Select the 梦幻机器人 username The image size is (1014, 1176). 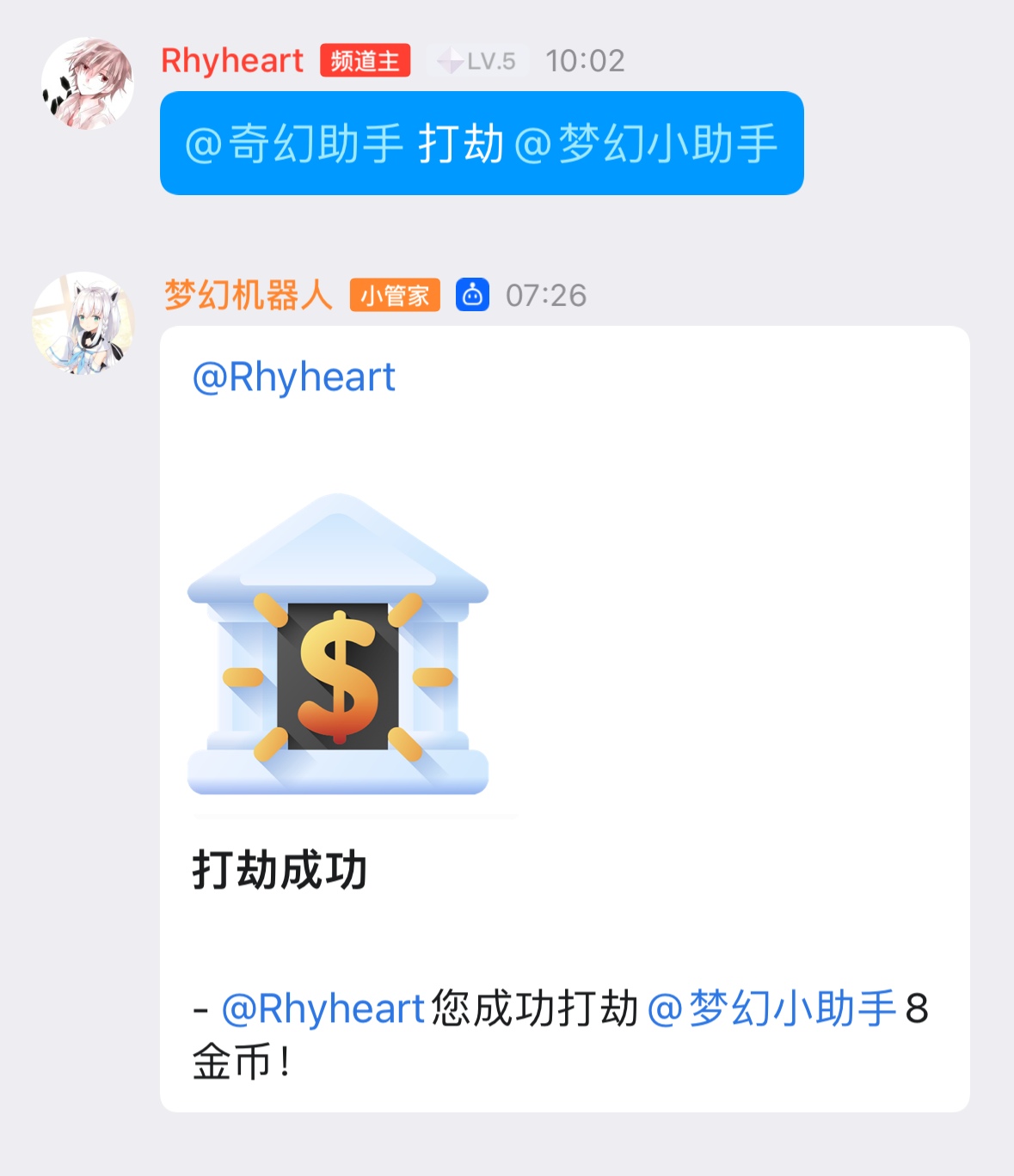(248, 296)
